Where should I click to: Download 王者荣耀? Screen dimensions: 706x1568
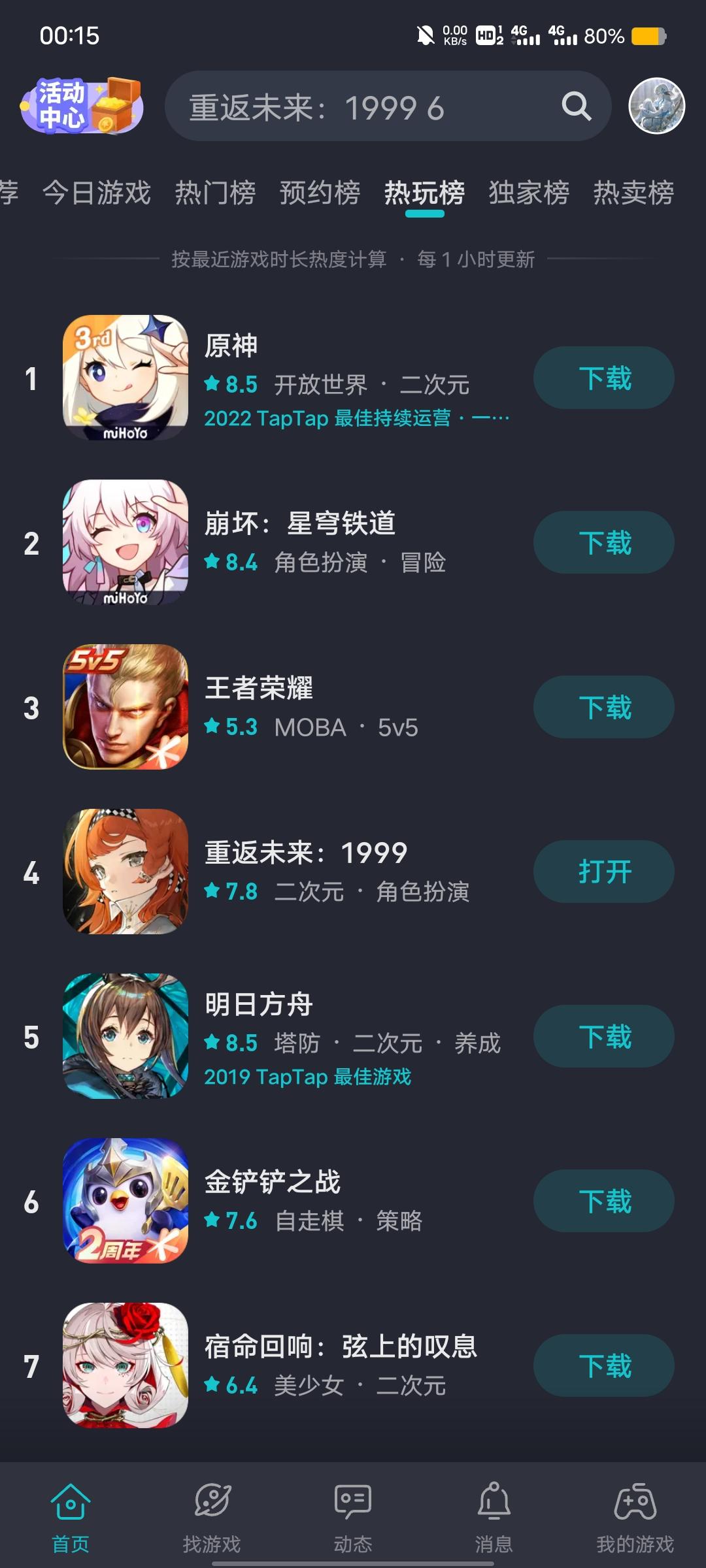coord(602,706)
